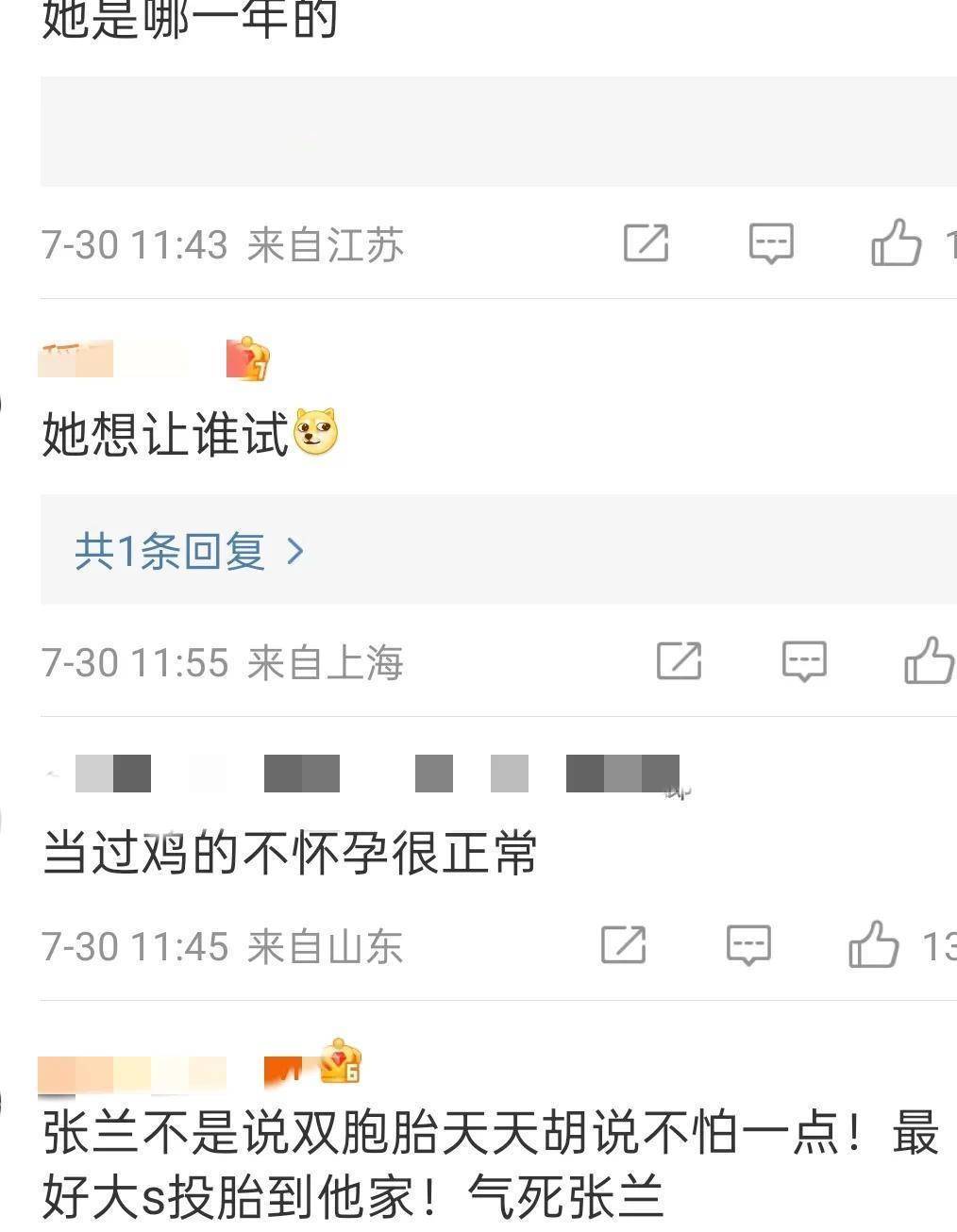Reply to the 11:43 comment from 江苏
The image size is (957, 1232).
pyautogui.click(x=771, y=243)
